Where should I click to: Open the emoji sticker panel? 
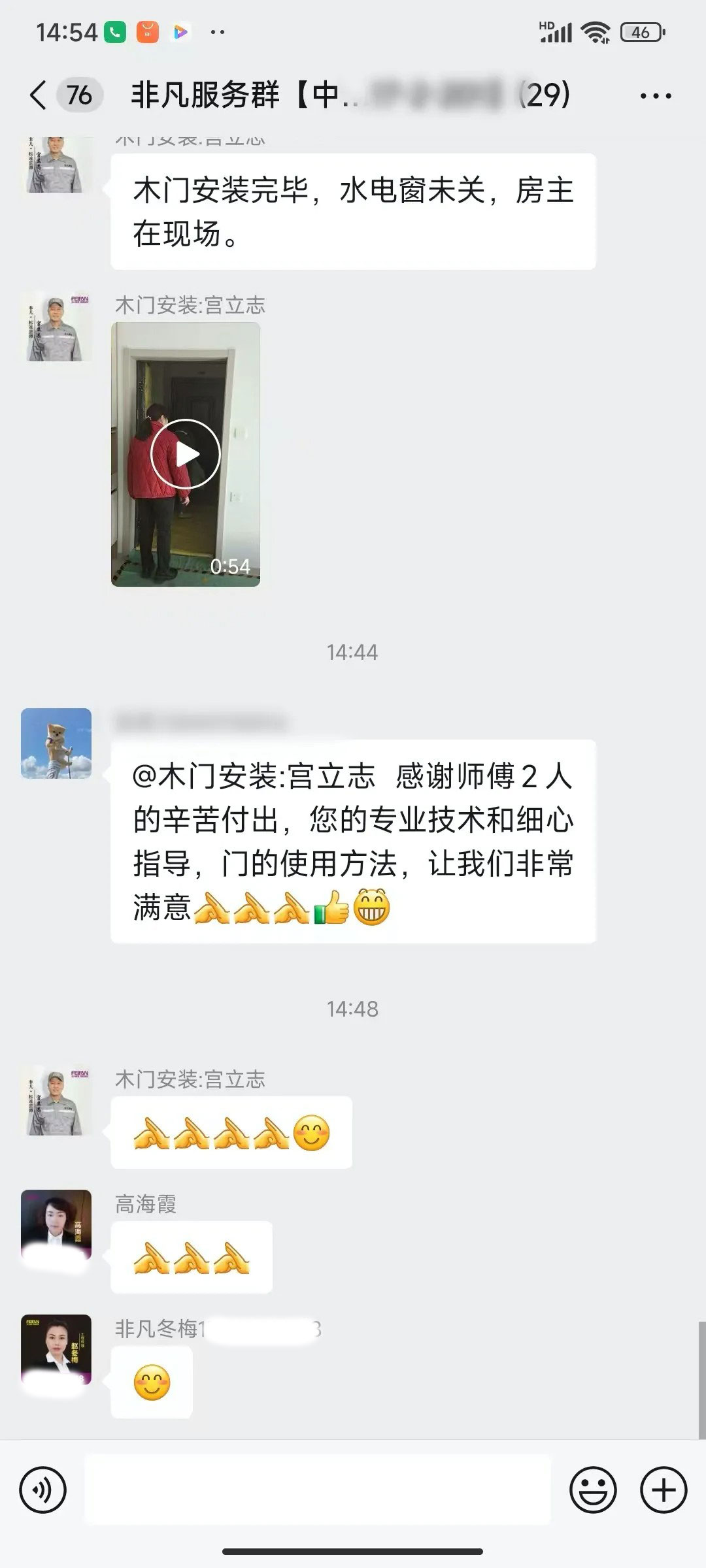click(x=593, y=1490)
